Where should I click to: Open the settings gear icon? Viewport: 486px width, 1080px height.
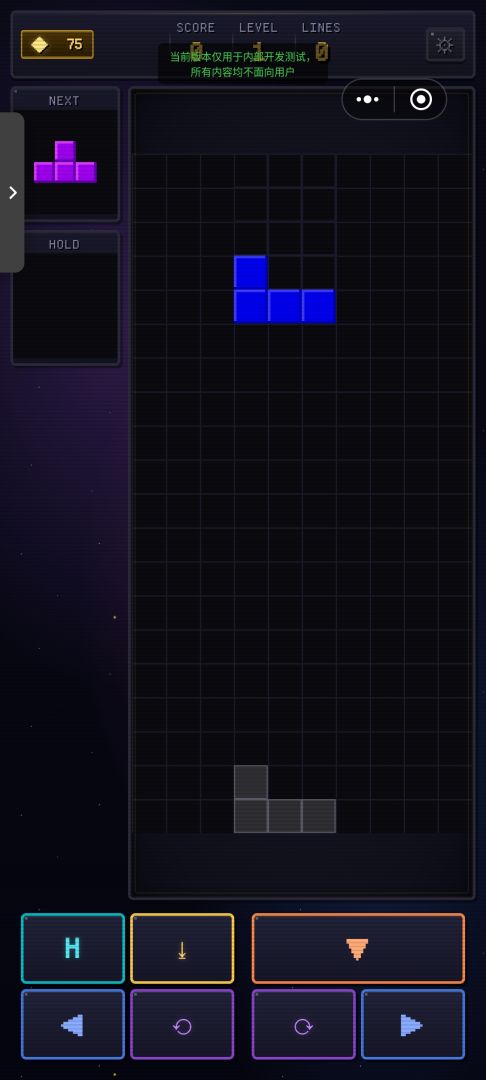coord(445,45)
